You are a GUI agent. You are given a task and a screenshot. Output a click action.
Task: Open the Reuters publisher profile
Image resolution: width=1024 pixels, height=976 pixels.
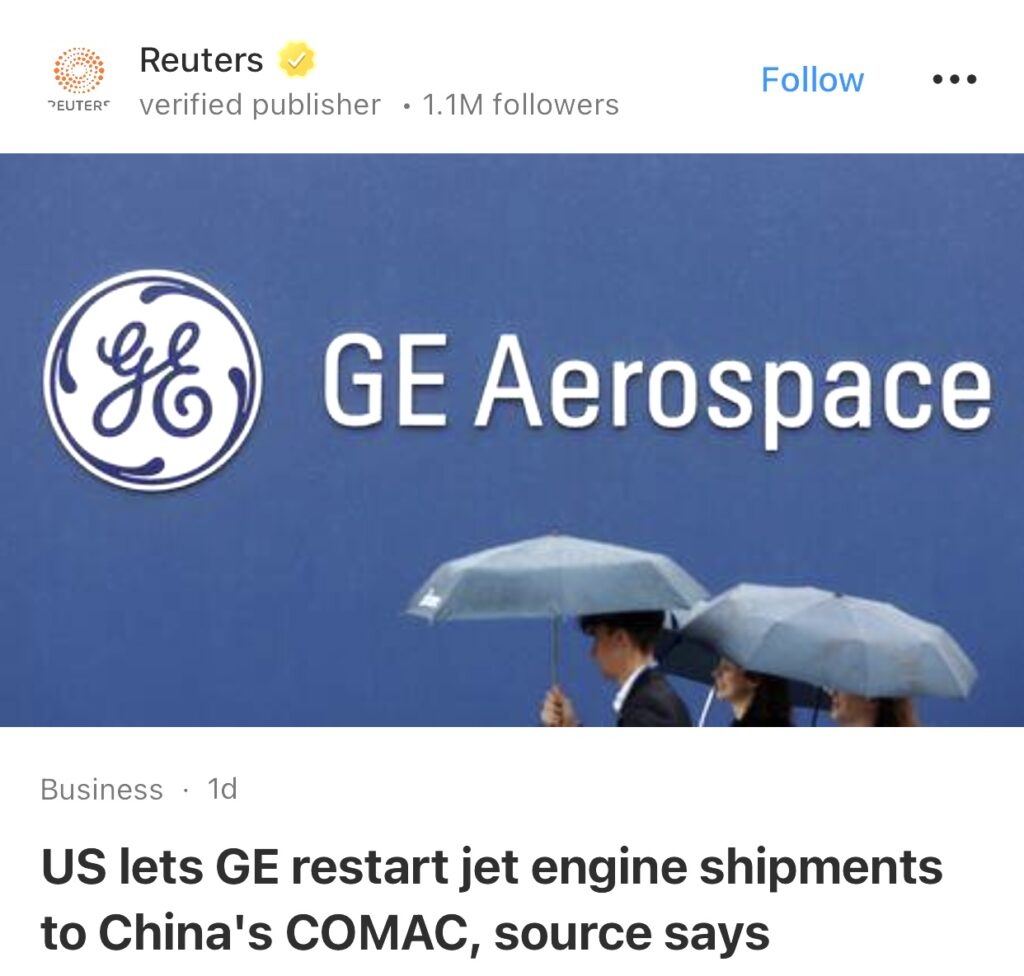click(201, 61)
